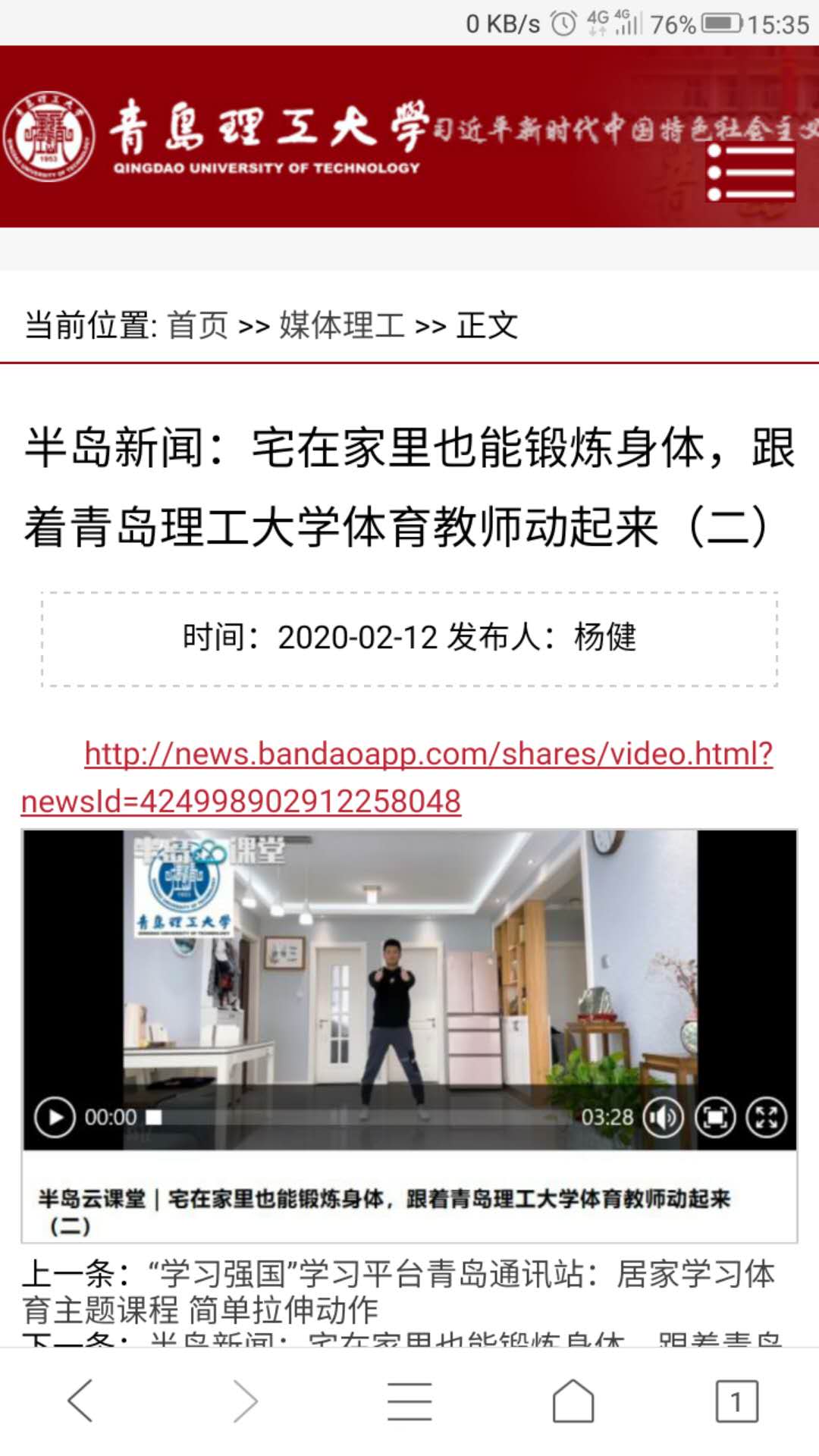Tap the video progress bar
Image resolution: width=819 pixels, height=1456 pixels.
pos(364,1117)
